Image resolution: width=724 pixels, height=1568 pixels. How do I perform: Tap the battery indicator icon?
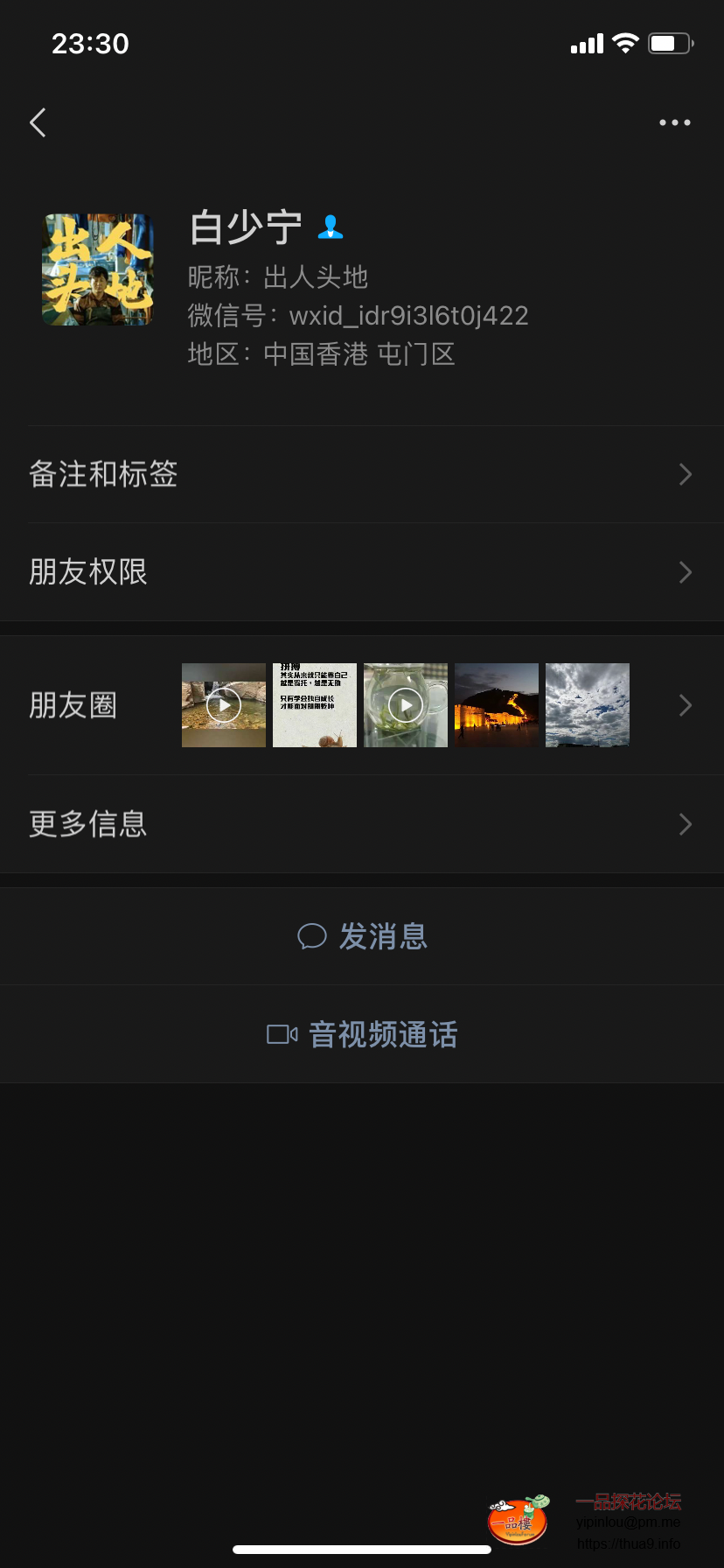[x=669, y=42]
